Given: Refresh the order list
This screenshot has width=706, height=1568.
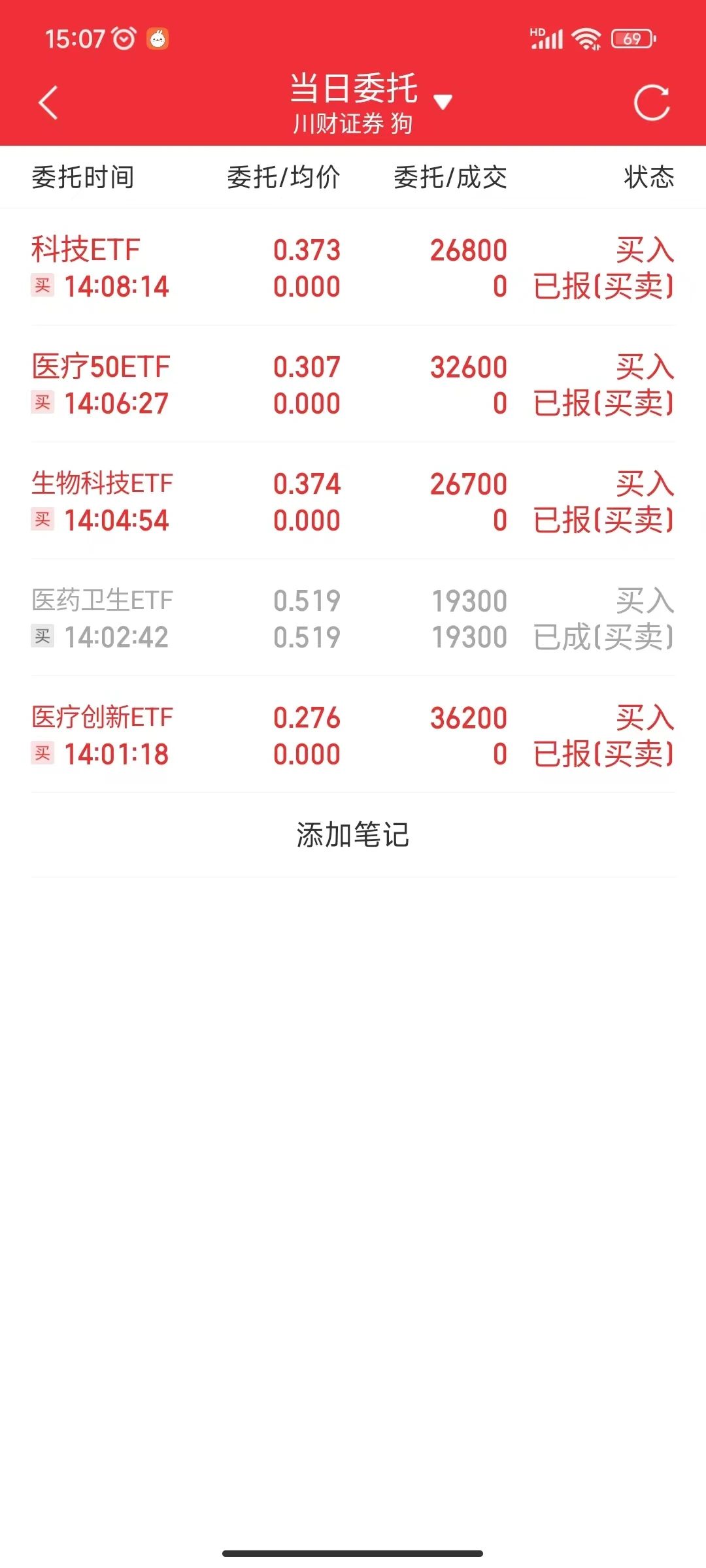Looking at the screenshot, I should [x=652, y=103].
